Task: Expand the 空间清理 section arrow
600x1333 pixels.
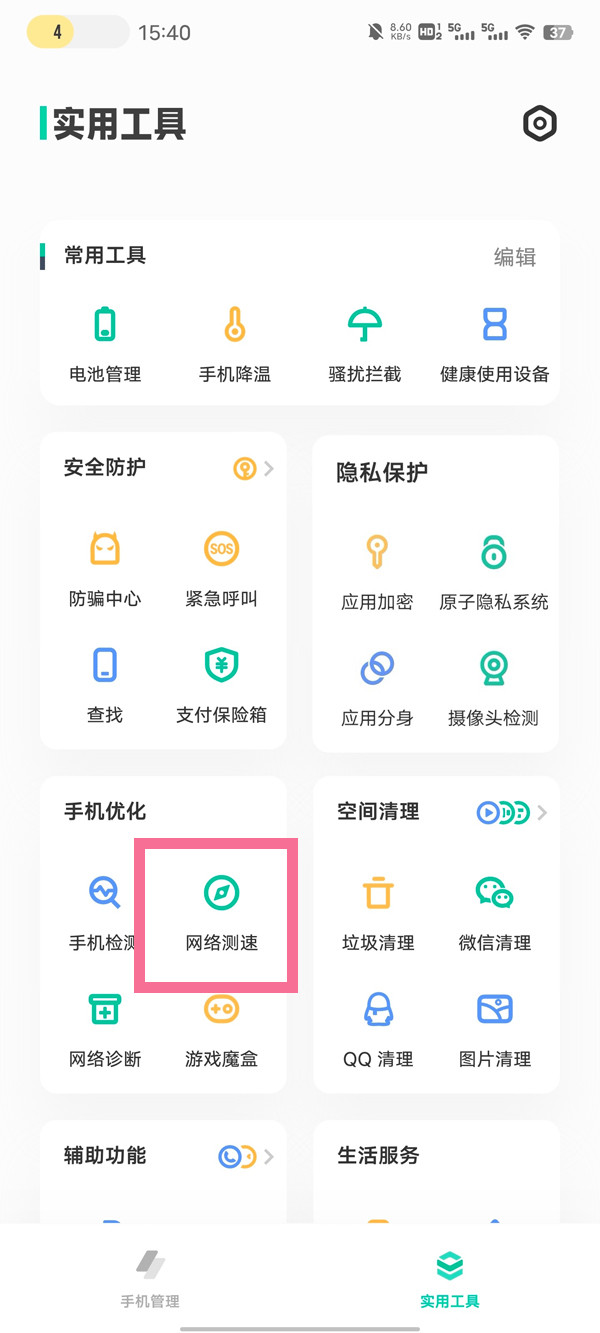Action: coord(542,813)
